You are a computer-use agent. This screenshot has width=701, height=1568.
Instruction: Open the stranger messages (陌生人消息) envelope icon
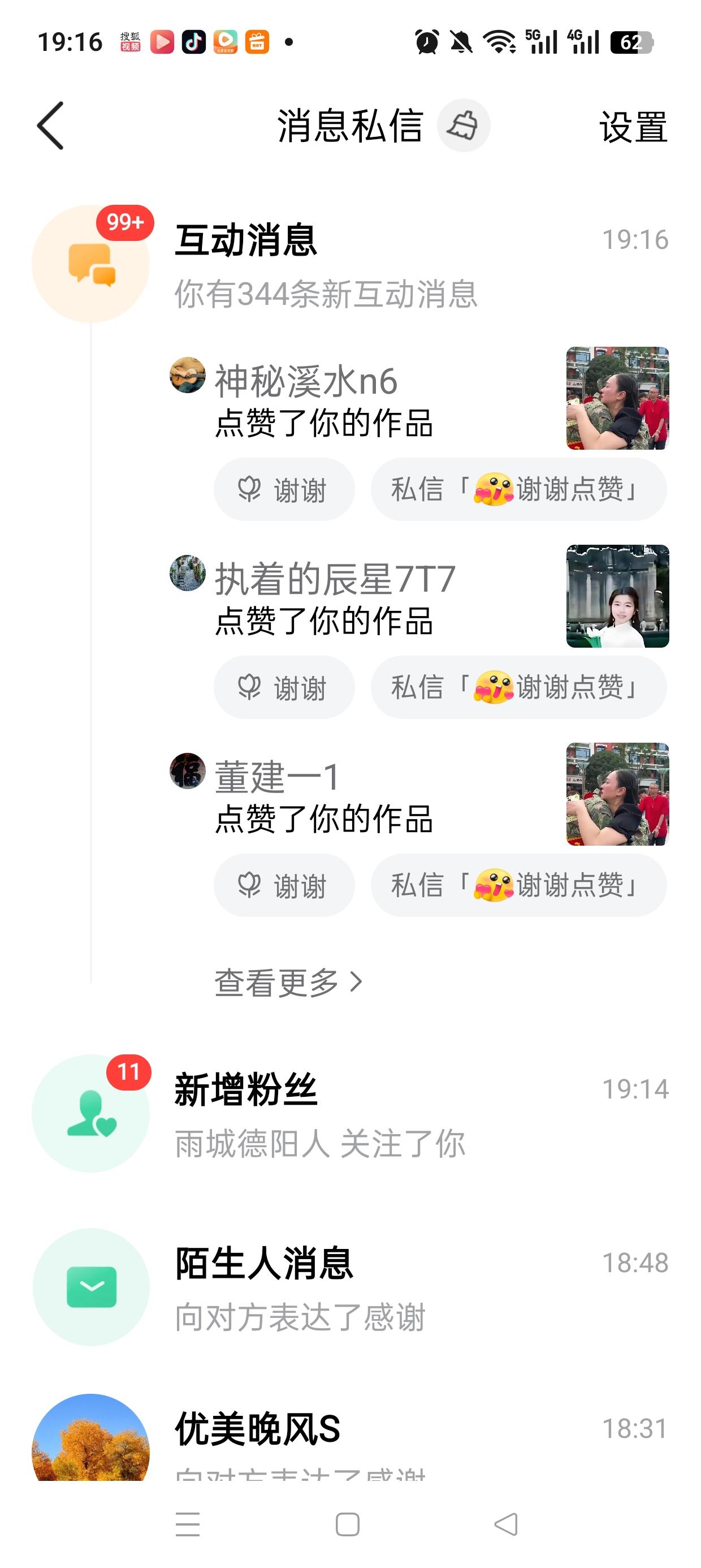[90, 1287]
